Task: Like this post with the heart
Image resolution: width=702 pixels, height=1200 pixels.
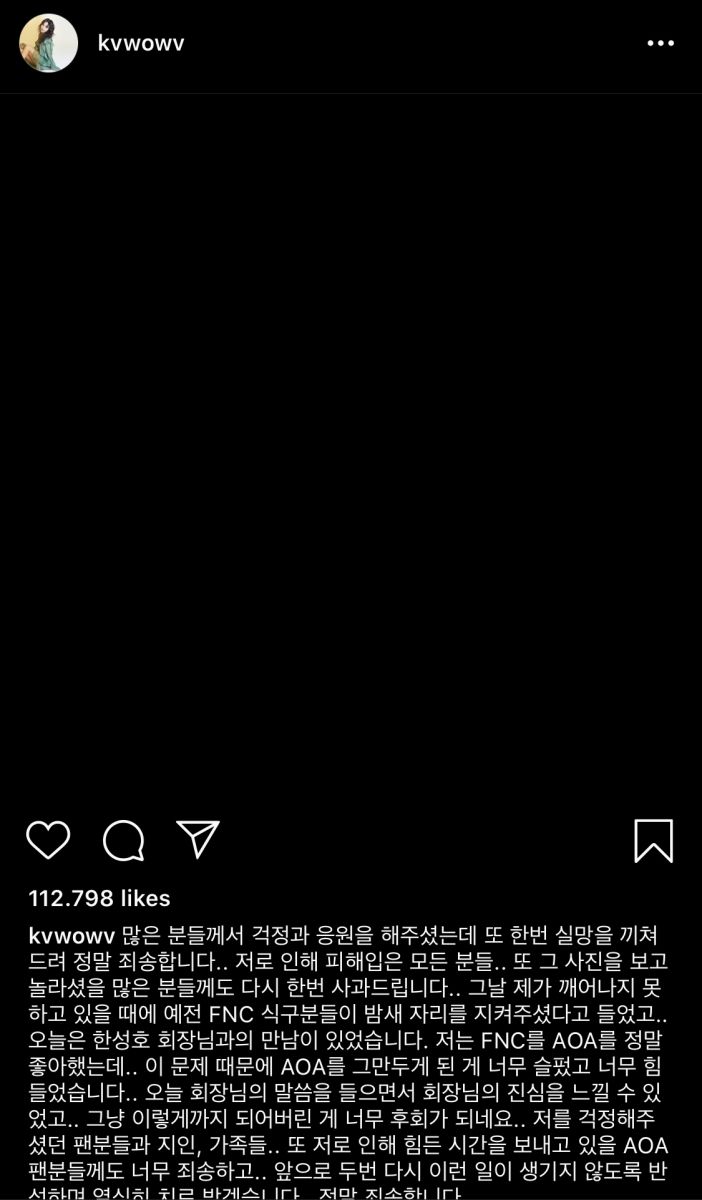Action: [48, 840]
